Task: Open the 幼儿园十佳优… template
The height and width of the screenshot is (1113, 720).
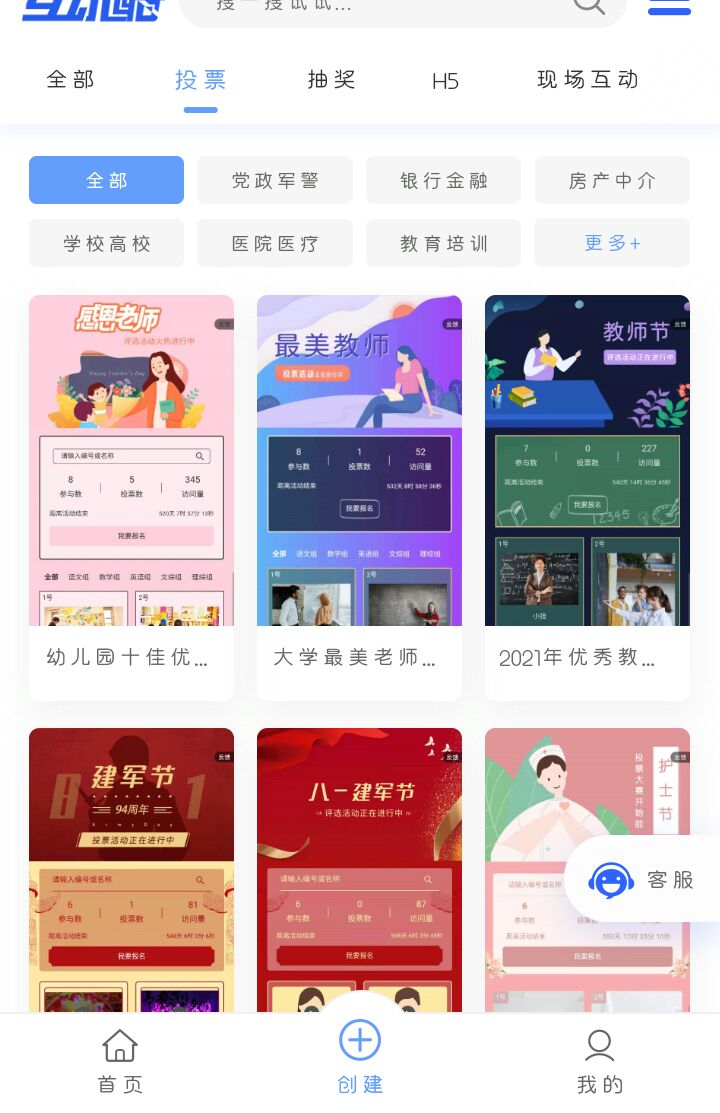Action: 131,497
